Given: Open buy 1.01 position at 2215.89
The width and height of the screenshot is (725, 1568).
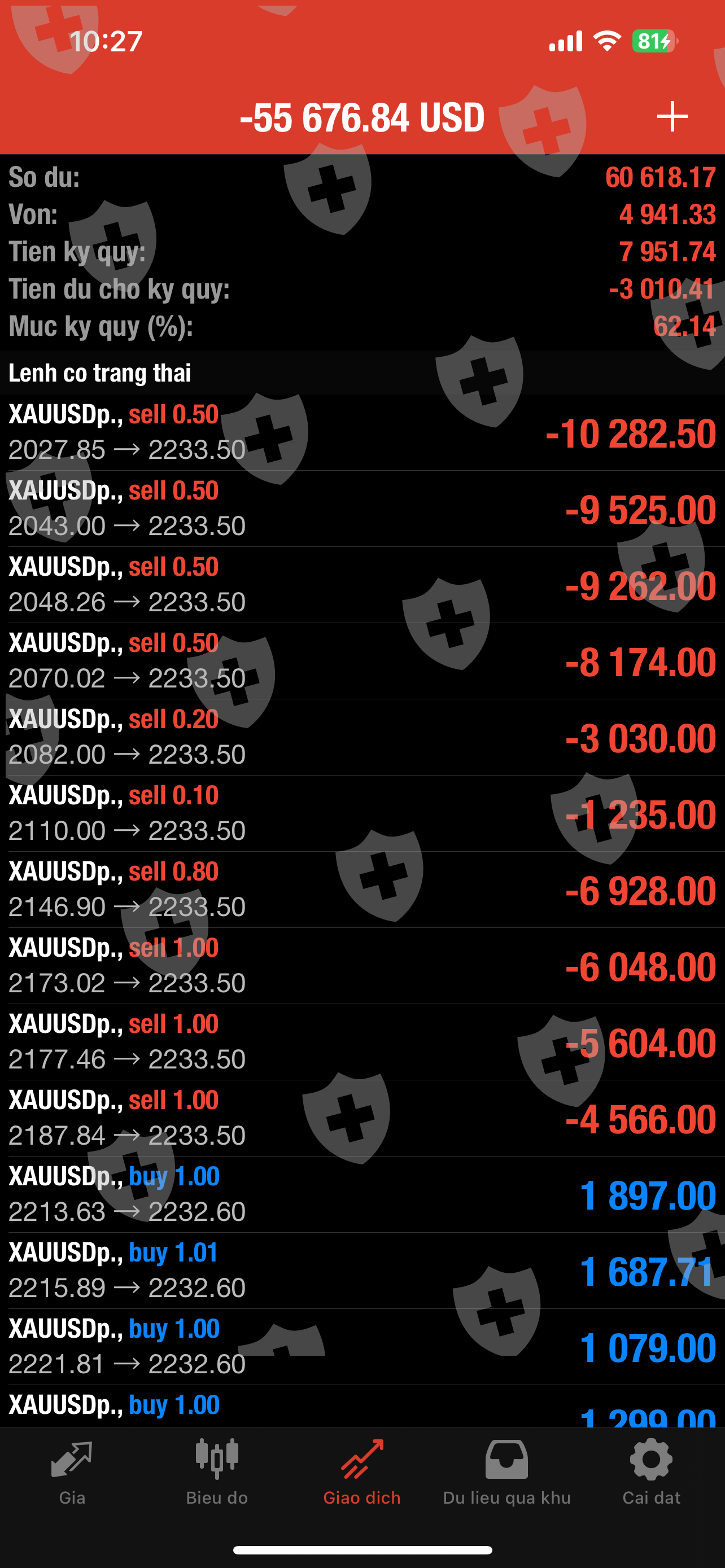Looking at the screenshot, I should (362, 1271).
